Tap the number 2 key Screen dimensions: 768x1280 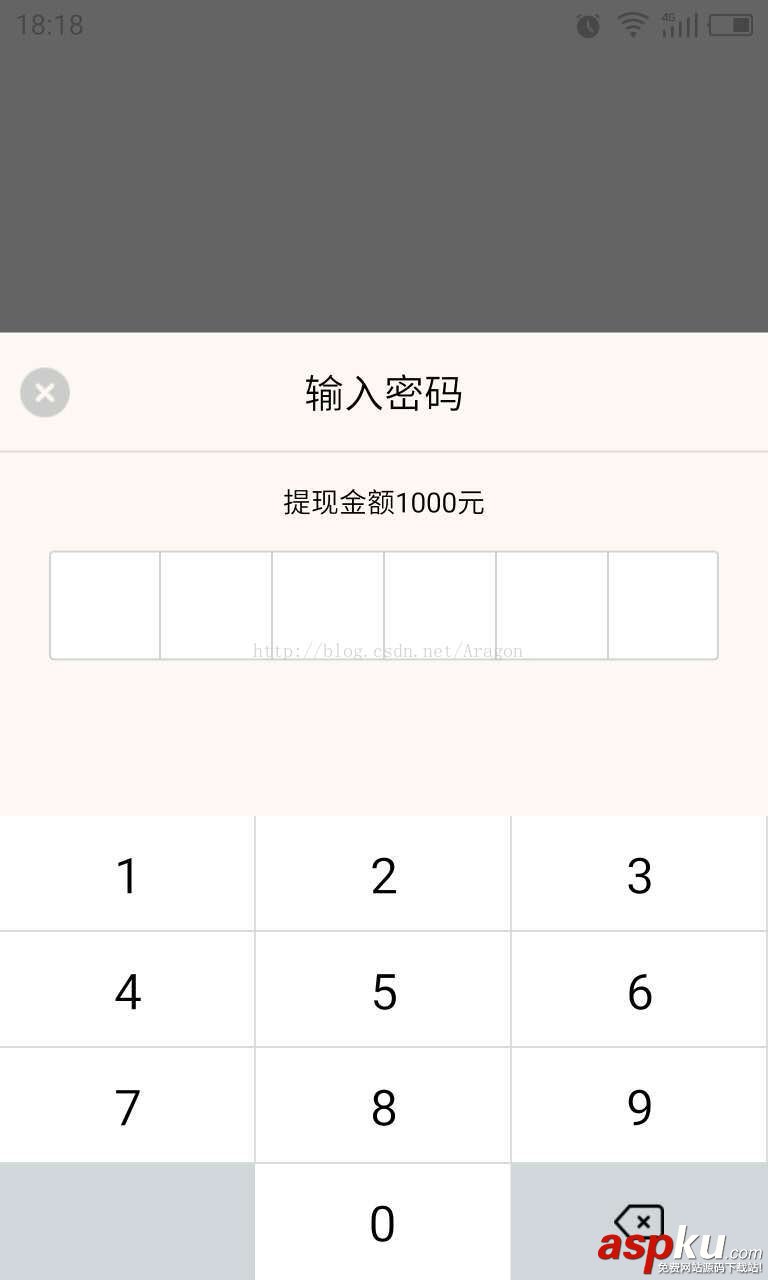point(383,875)
